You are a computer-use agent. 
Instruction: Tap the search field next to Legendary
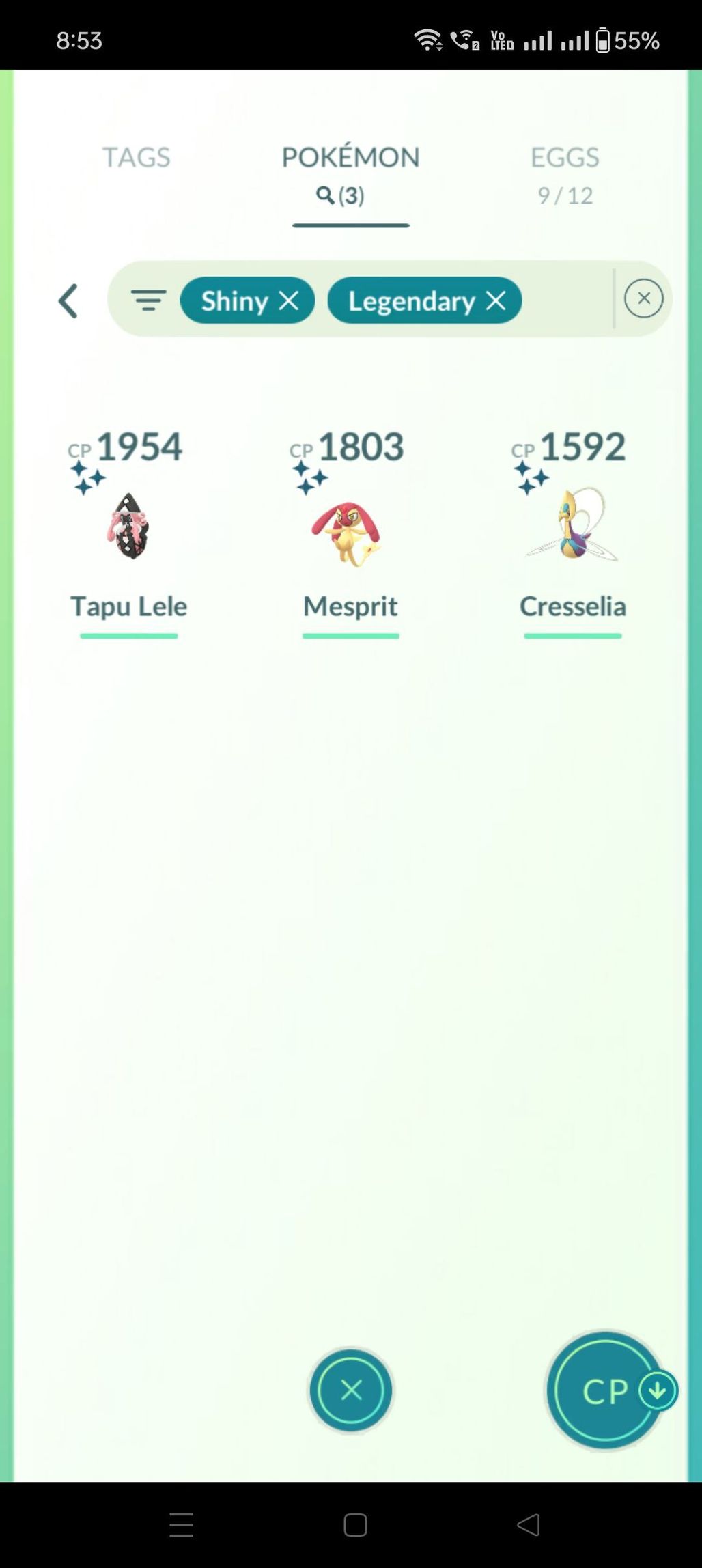pos(565,300)
